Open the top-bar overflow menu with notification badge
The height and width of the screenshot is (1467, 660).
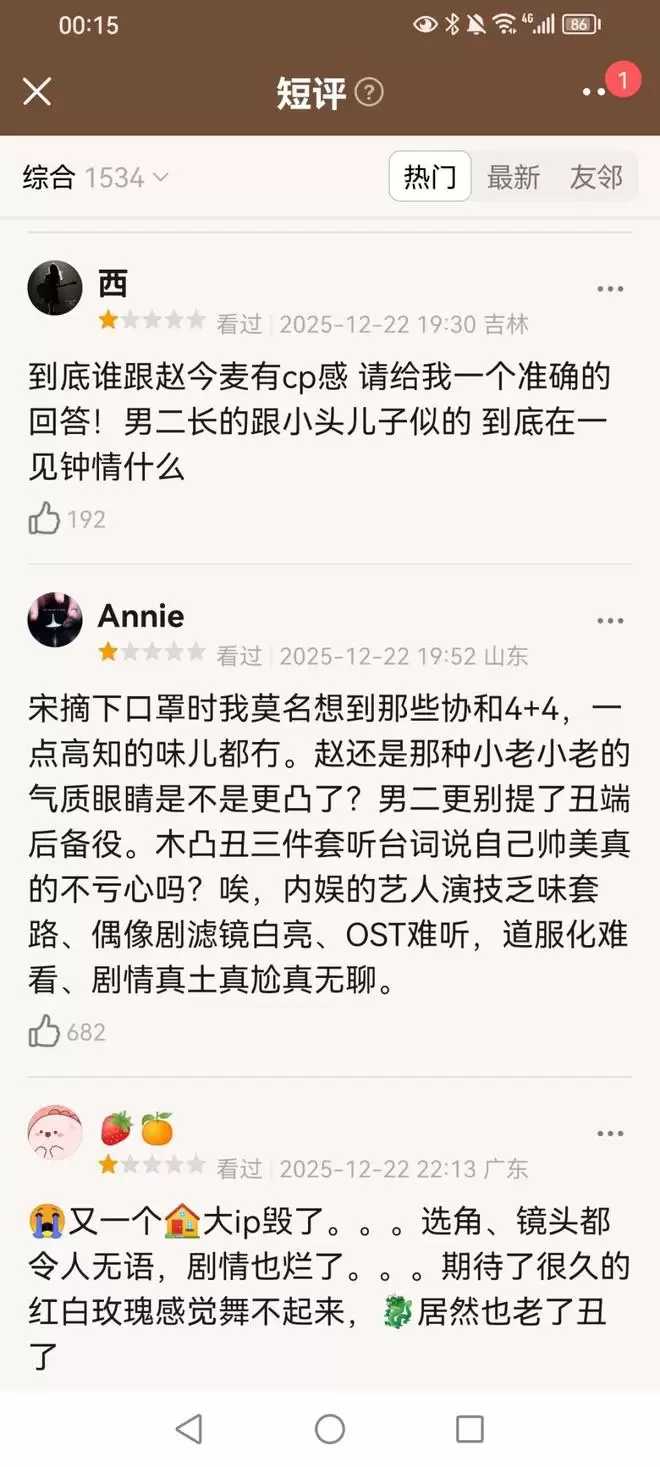pyautogui.click(x=596, y=91)
